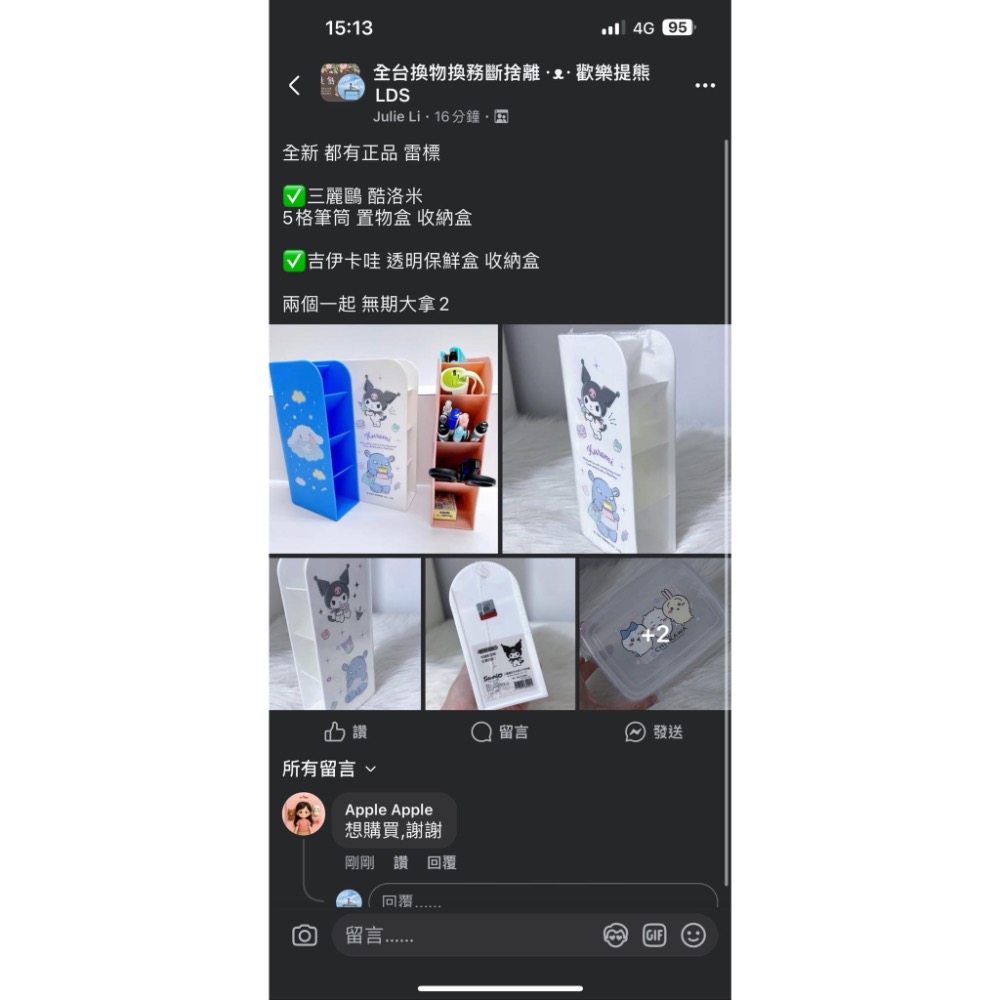Send the post via 發送
This screenshot has width=1000, height=1000.
pos(654,732)
